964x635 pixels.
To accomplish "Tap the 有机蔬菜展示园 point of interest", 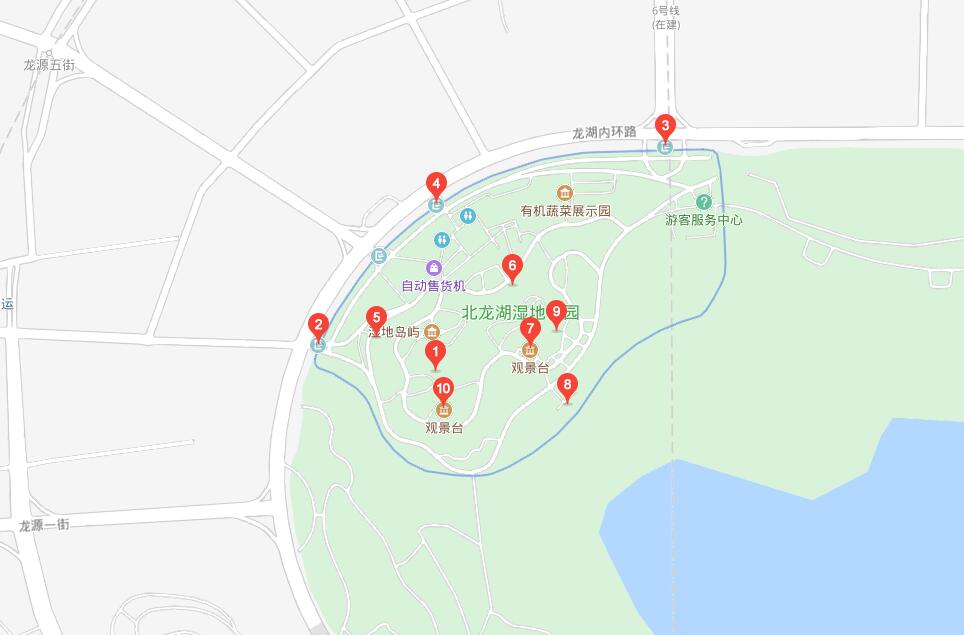I will 565,193.
